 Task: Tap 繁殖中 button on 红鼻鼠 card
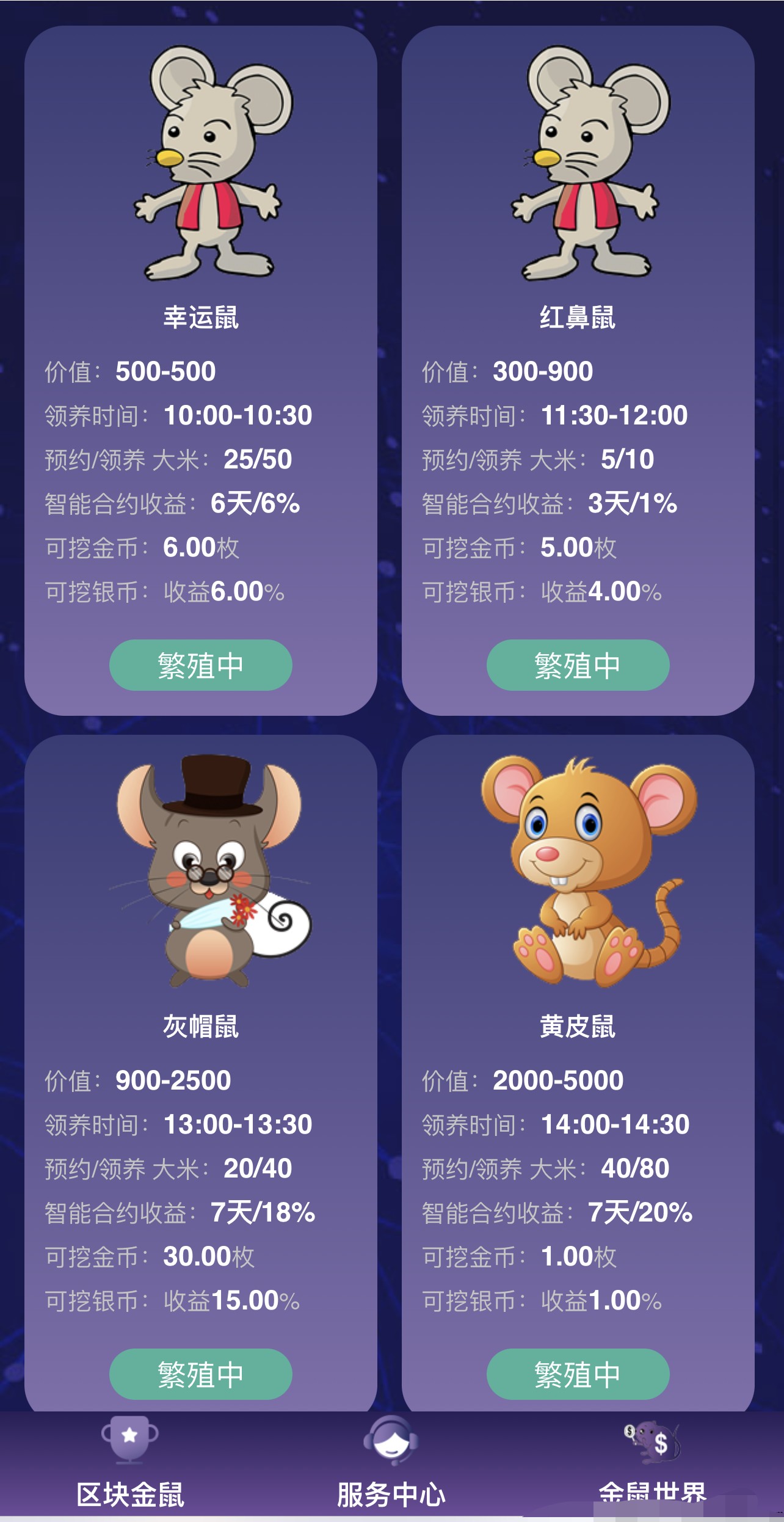click(578, 665)
